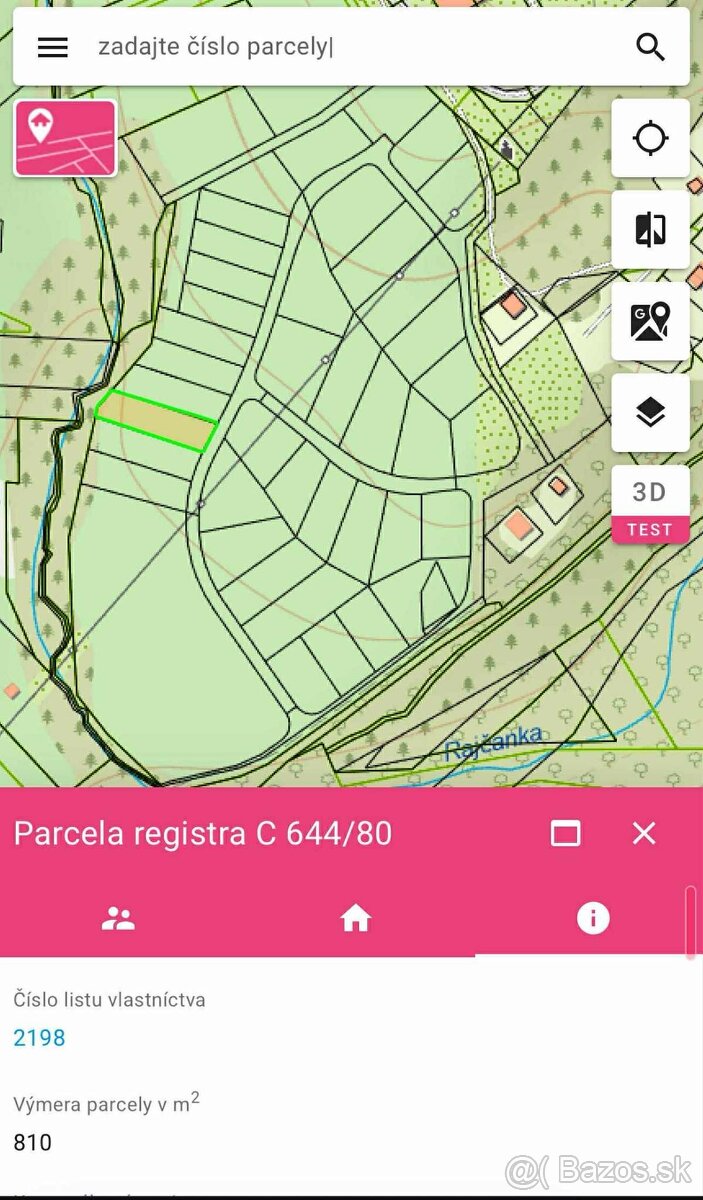Open the map compare split view

tap(650, 230)
